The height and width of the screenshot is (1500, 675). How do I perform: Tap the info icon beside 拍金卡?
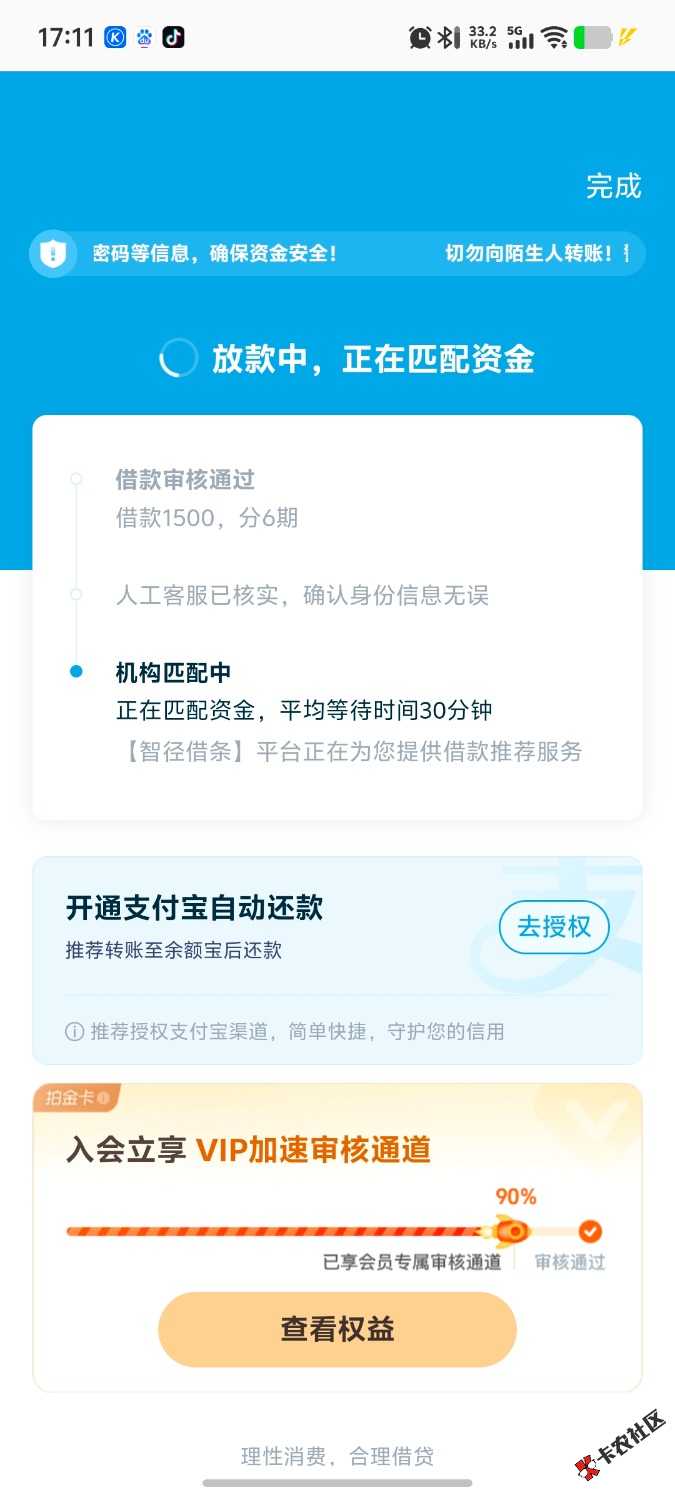104,1098
